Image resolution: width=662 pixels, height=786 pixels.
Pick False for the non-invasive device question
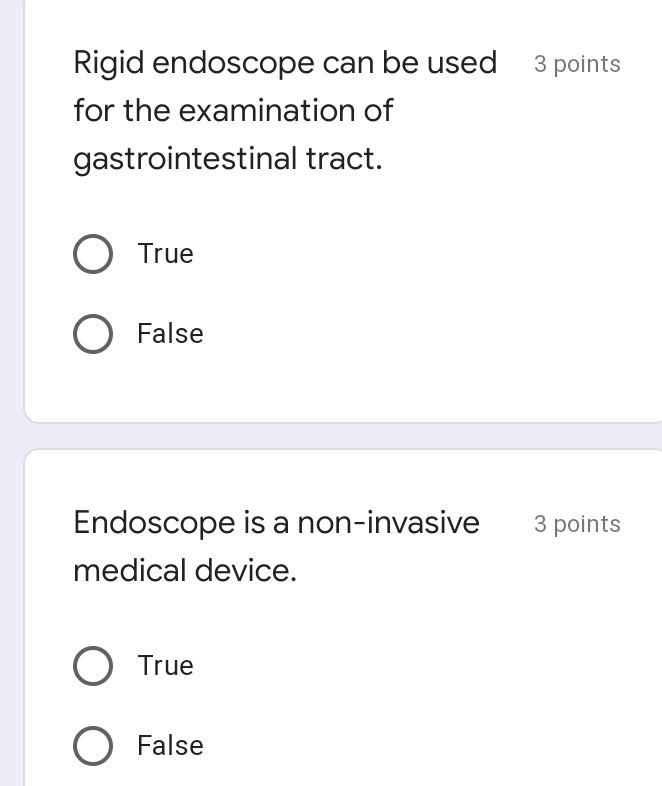(93, 746)
